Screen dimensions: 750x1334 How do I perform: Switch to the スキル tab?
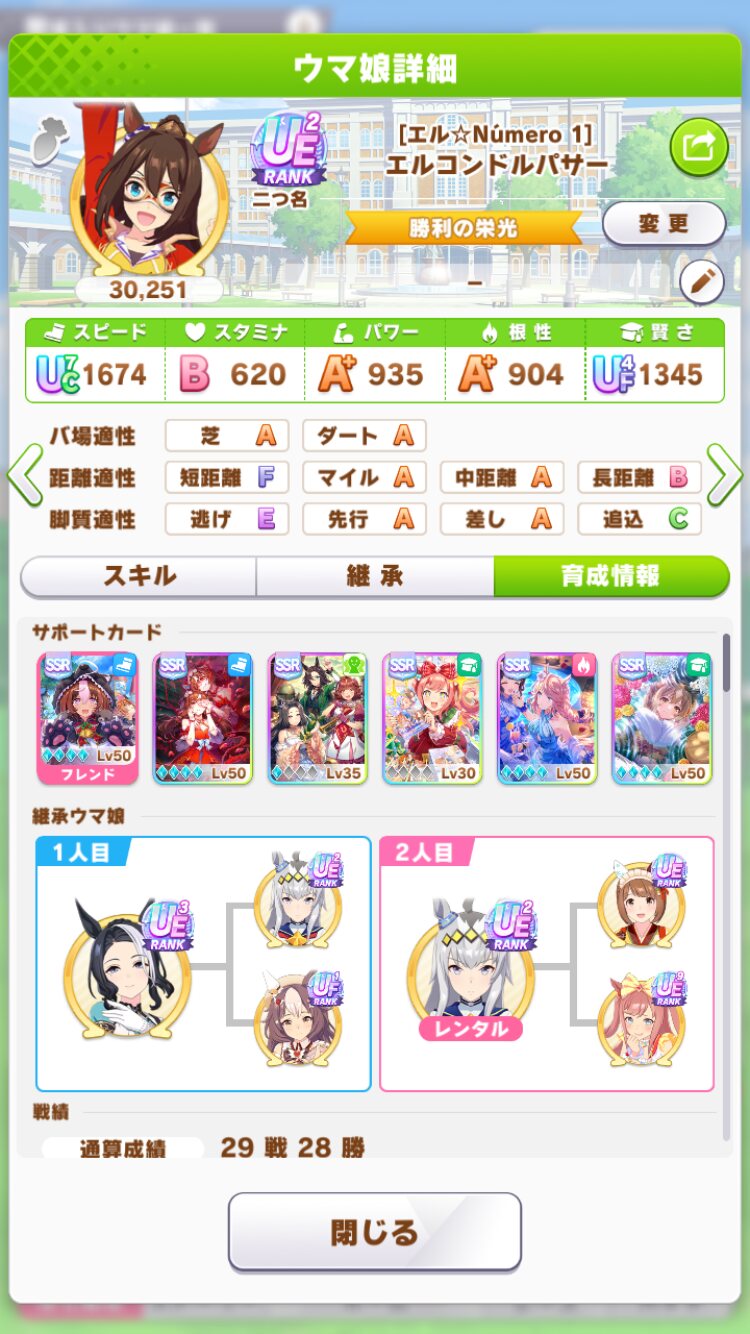click(x=139, y=576)
